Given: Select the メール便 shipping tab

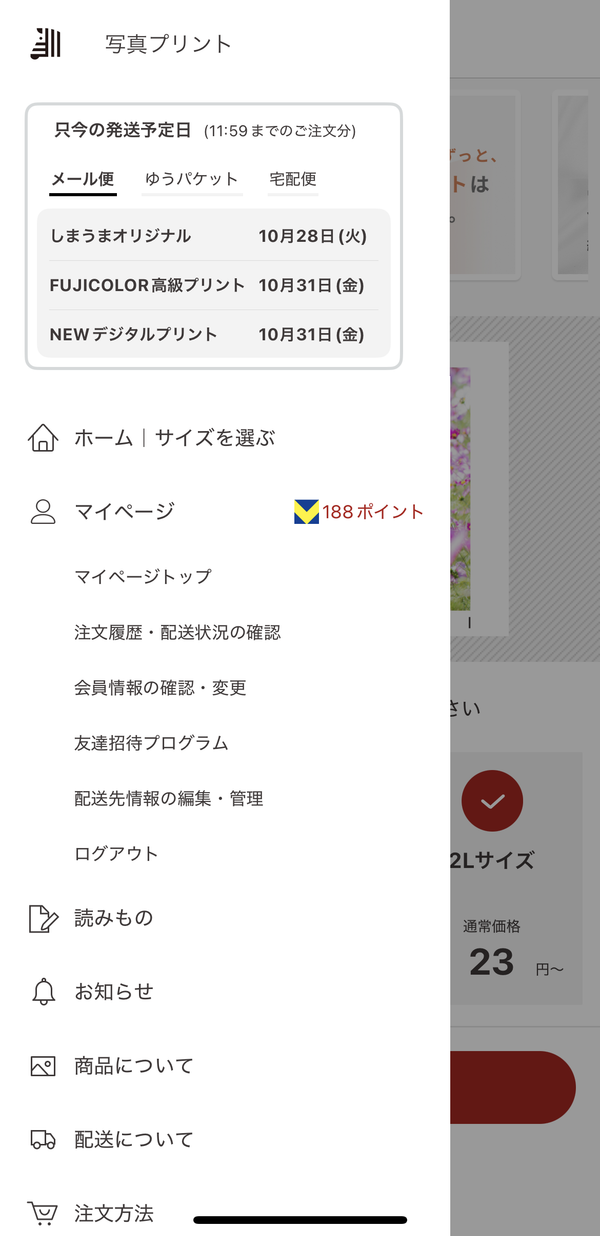Looking at the screenshot, I should pyautogui.click(x=83, y=180).
